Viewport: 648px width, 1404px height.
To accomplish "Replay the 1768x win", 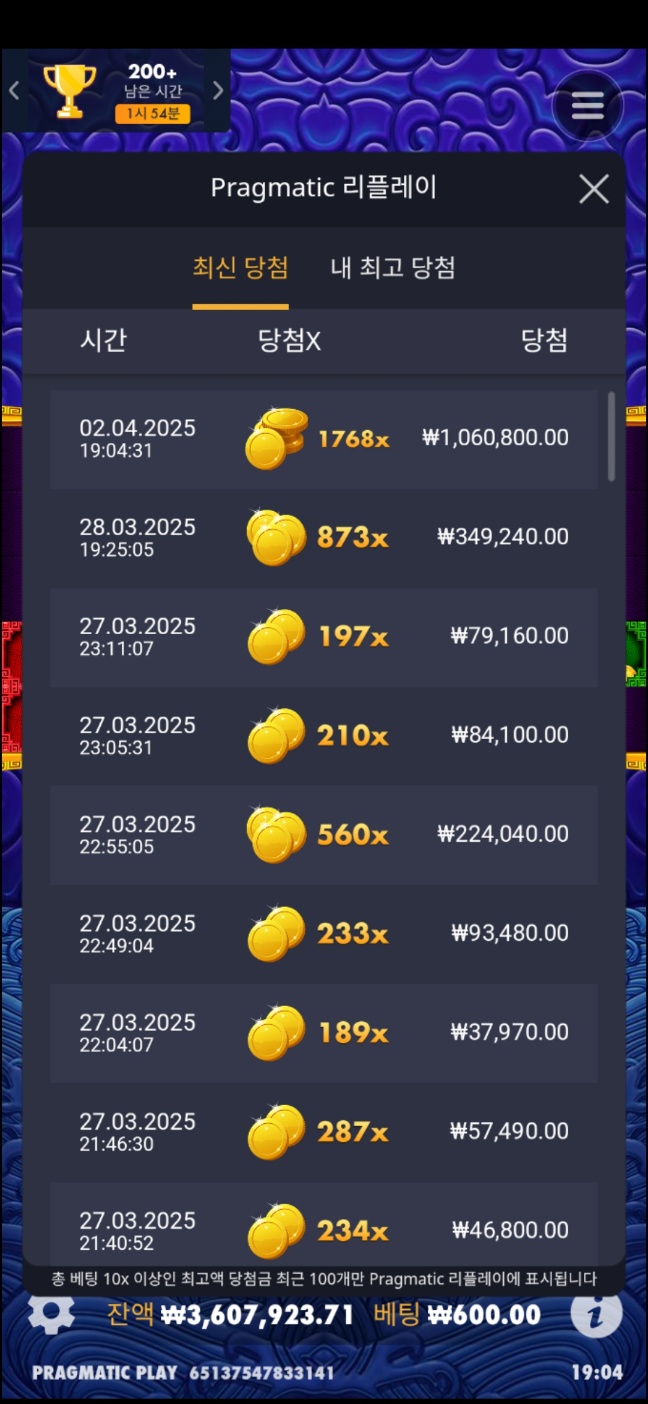I will [x=324, y=439].
